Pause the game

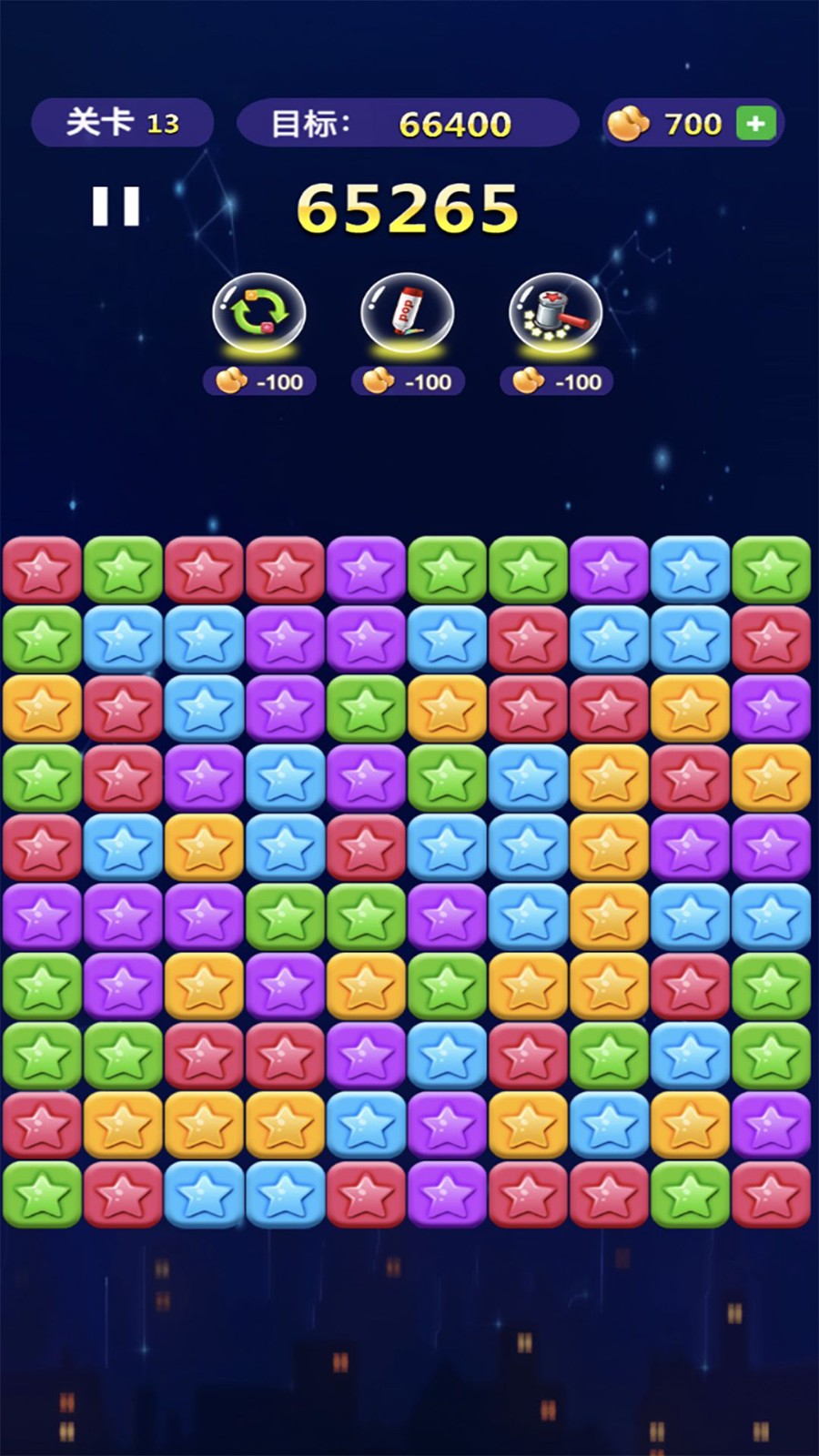tap(116, 207)
